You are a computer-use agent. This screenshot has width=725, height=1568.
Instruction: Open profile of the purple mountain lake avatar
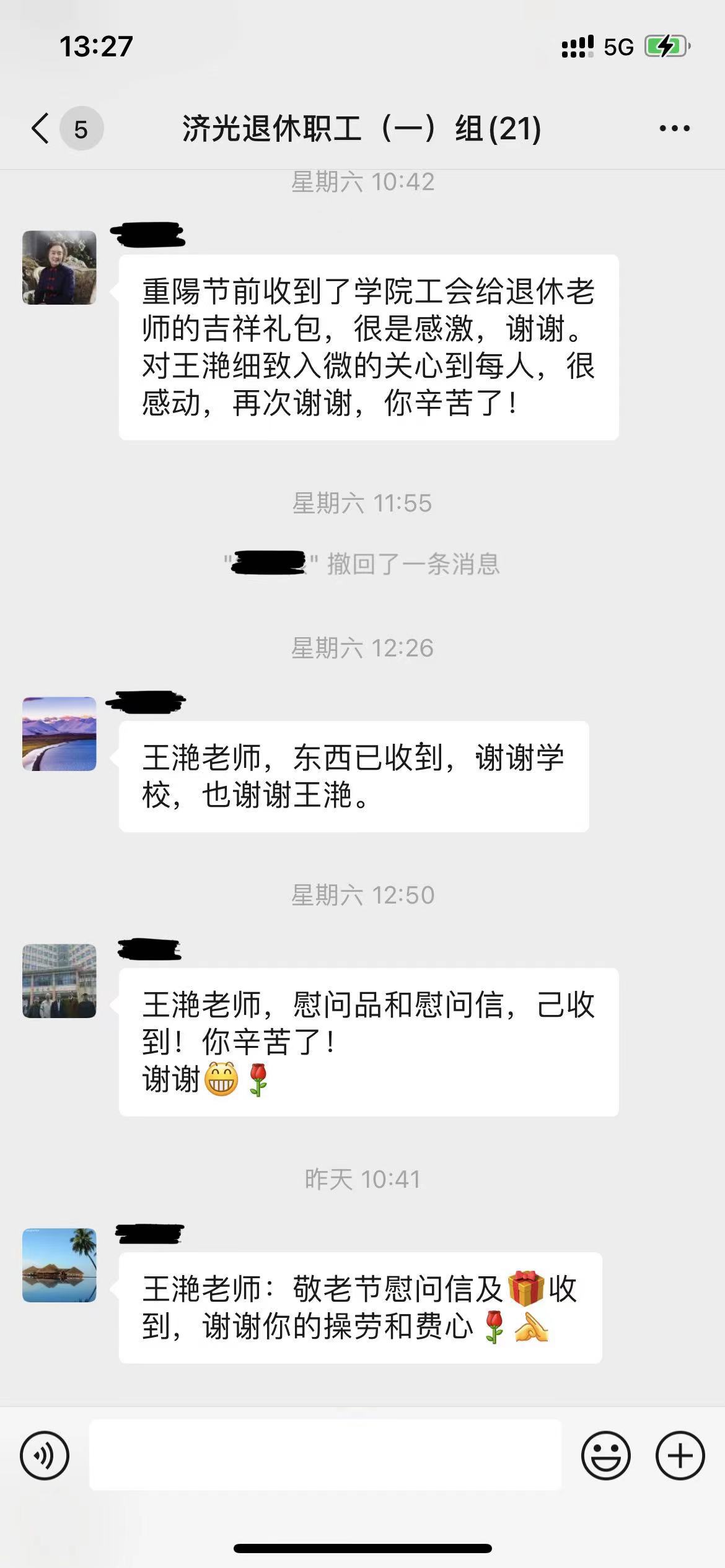tap(59, 734)
